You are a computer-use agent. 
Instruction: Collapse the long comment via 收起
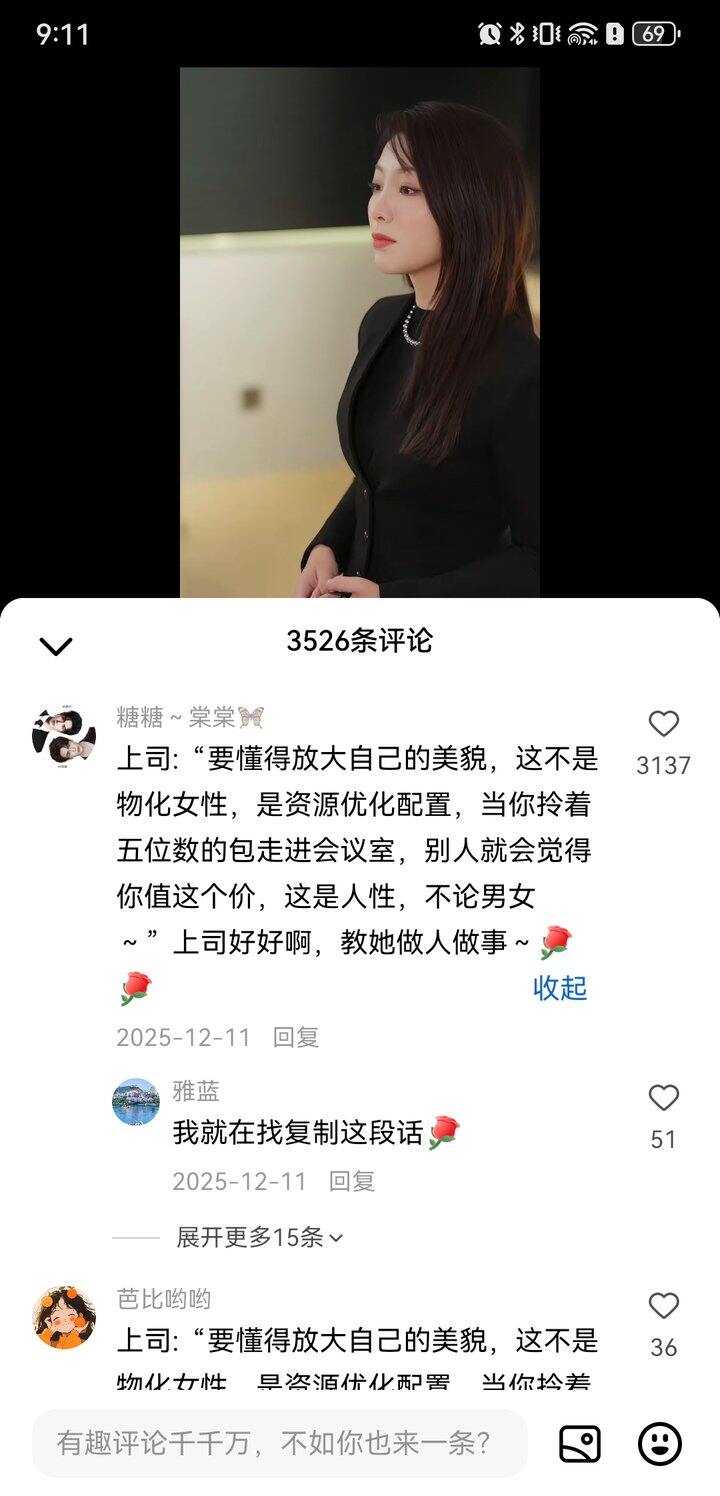(559, 988)
